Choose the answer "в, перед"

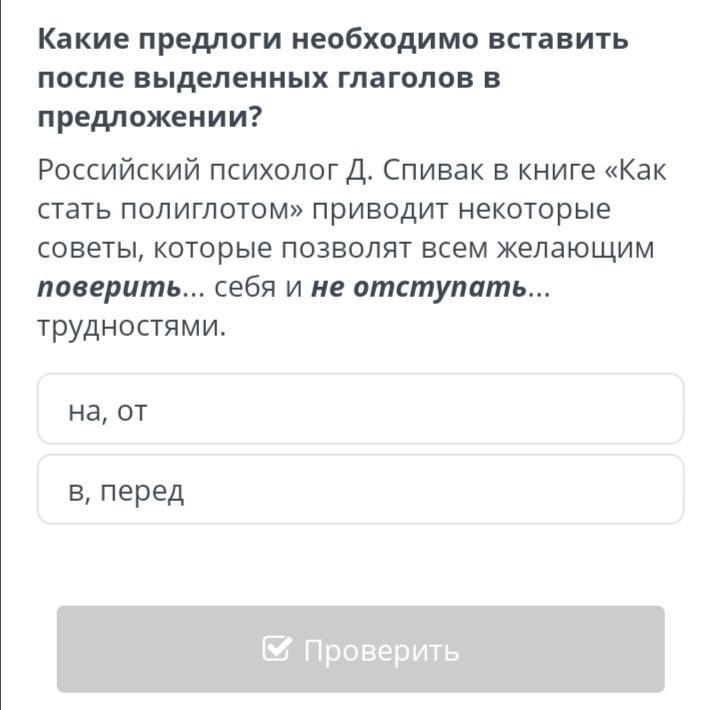click(360, 490)
